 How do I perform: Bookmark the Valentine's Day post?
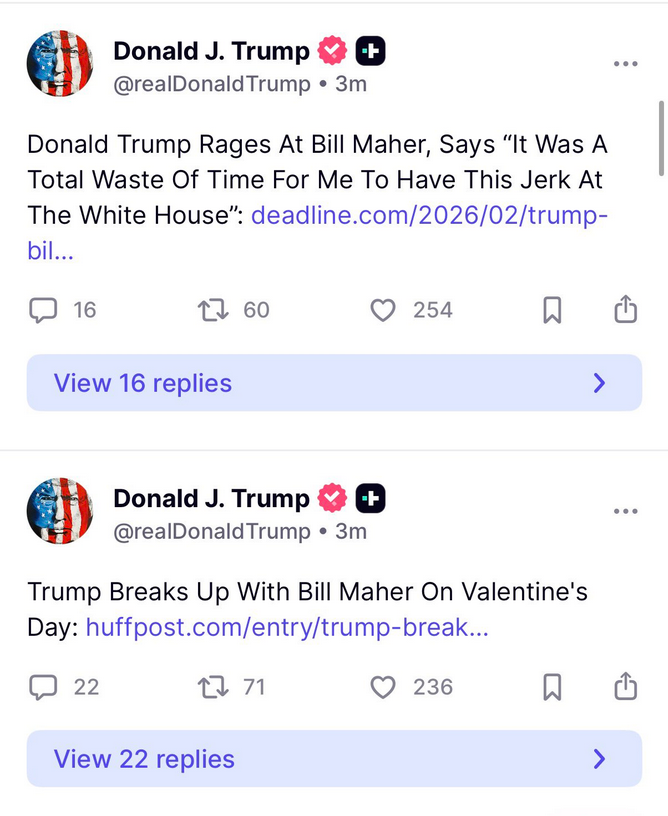tap(552, 688)
